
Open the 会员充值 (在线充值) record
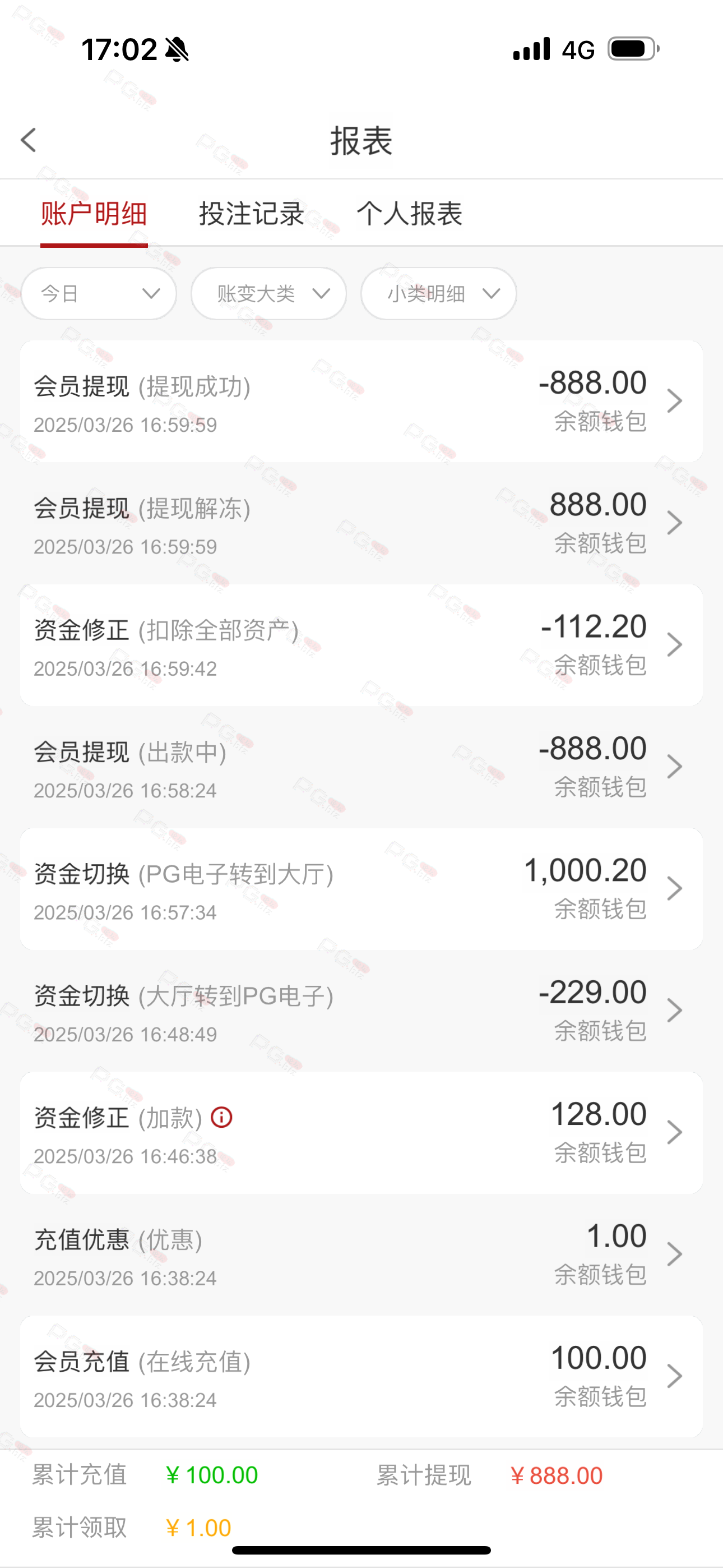tap(361, 1376)
